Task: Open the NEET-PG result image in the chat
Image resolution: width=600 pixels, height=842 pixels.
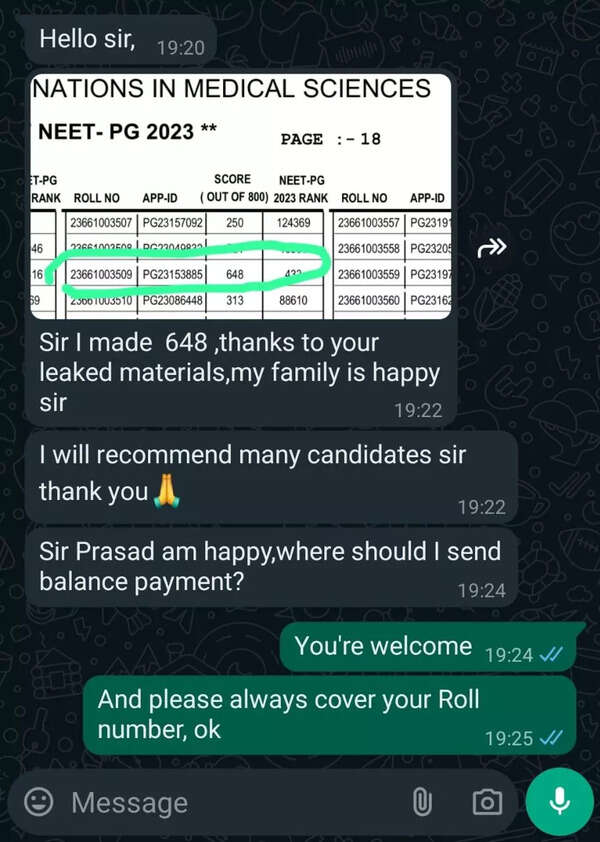Action: (x=240, y=197)
